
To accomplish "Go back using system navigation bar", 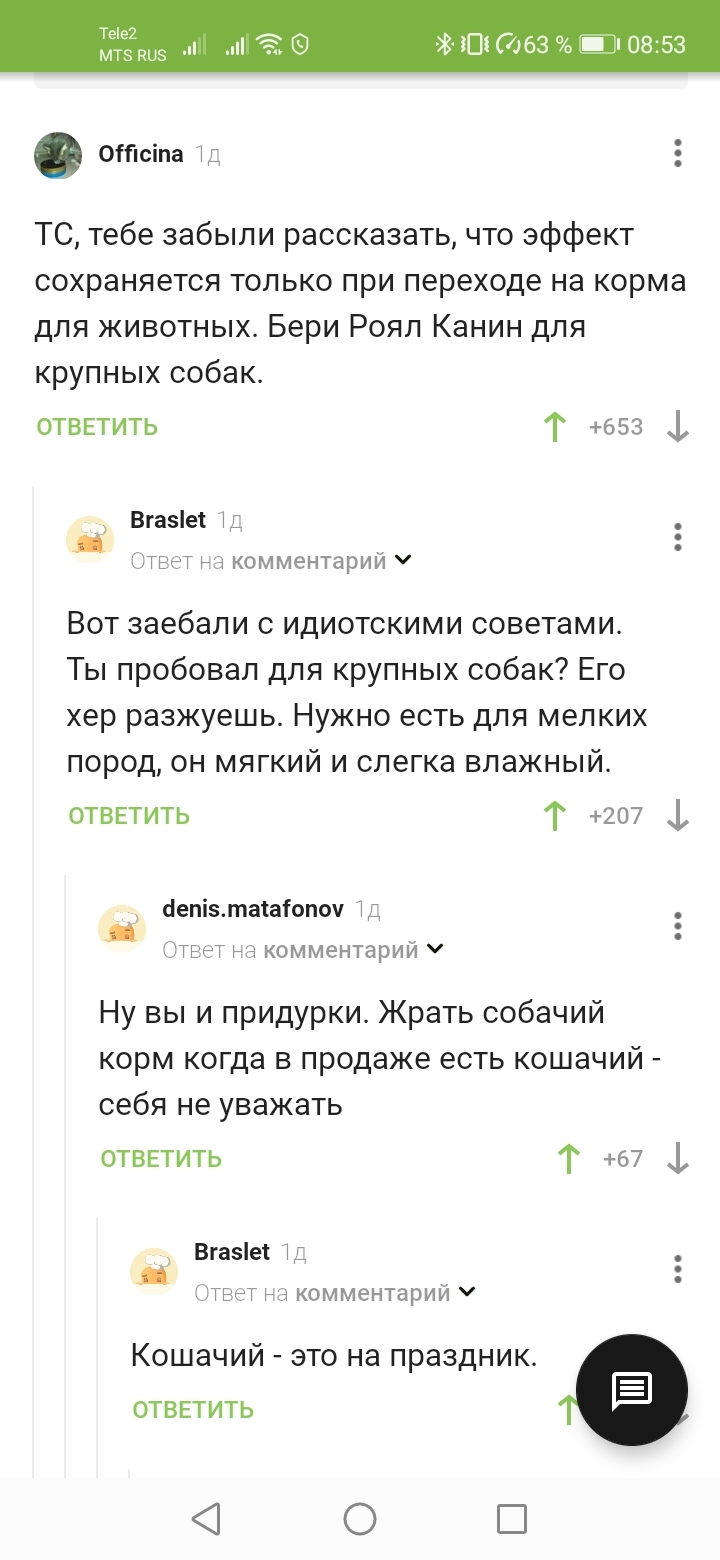I will click(206, 1519).
